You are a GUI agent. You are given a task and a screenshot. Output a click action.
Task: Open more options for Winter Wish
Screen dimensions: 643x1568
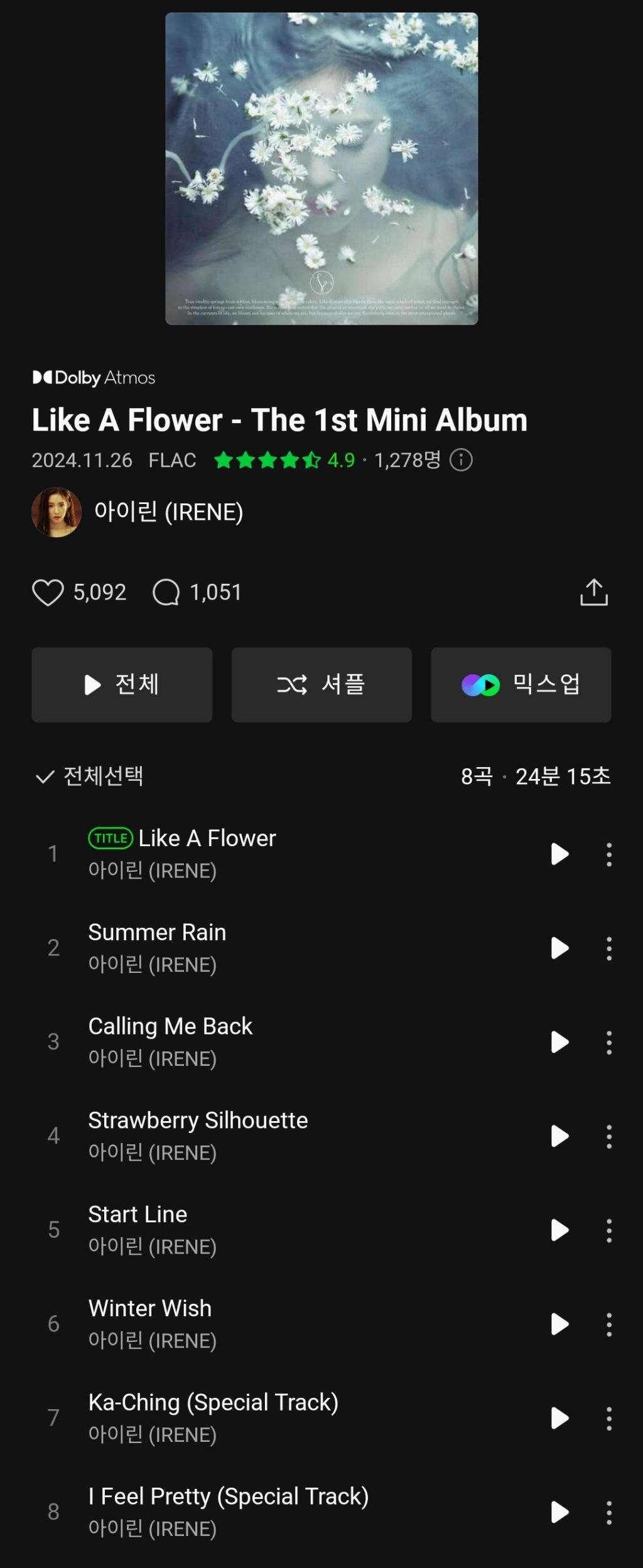coord(608,1324)
